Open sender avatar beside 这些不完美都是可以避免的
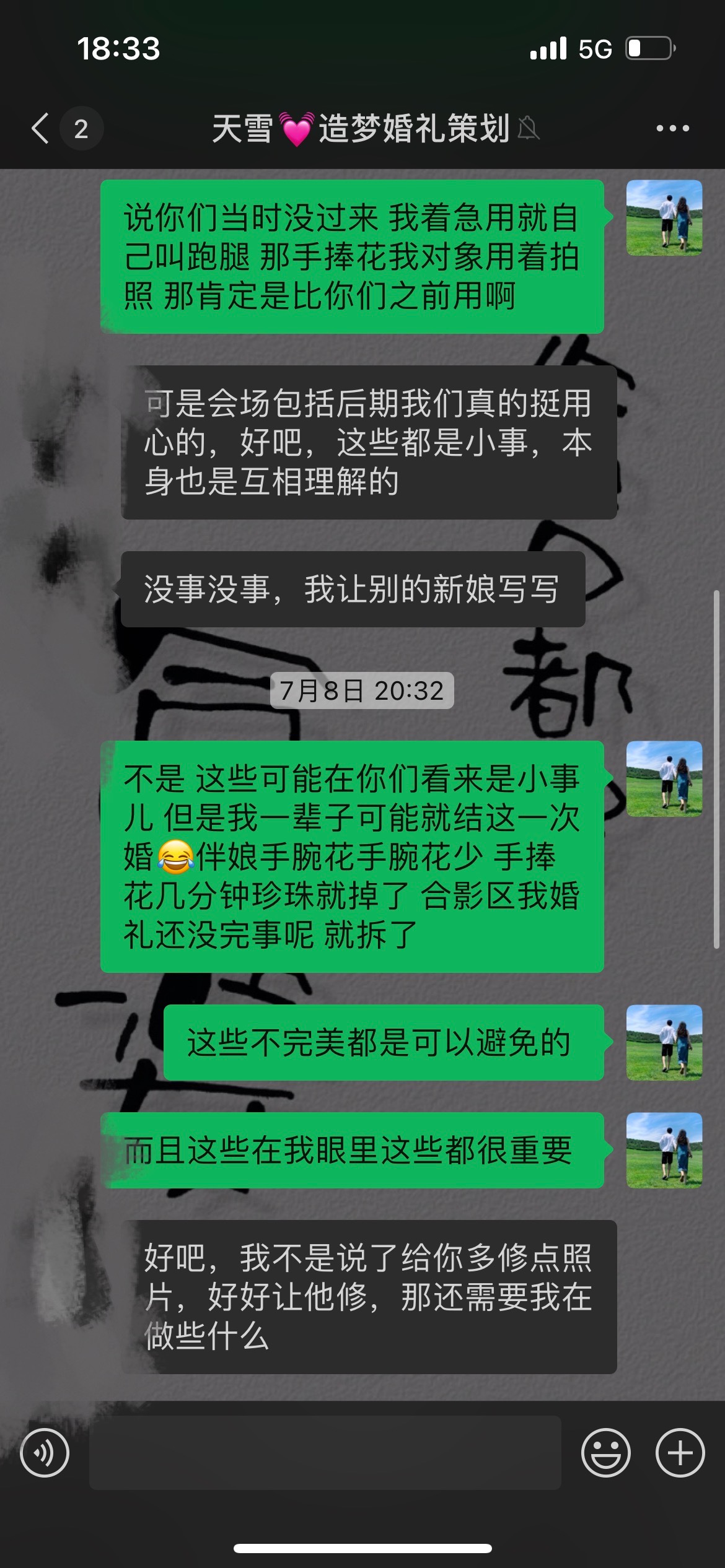This screenshot has width=725, height=1568. 664,1042
